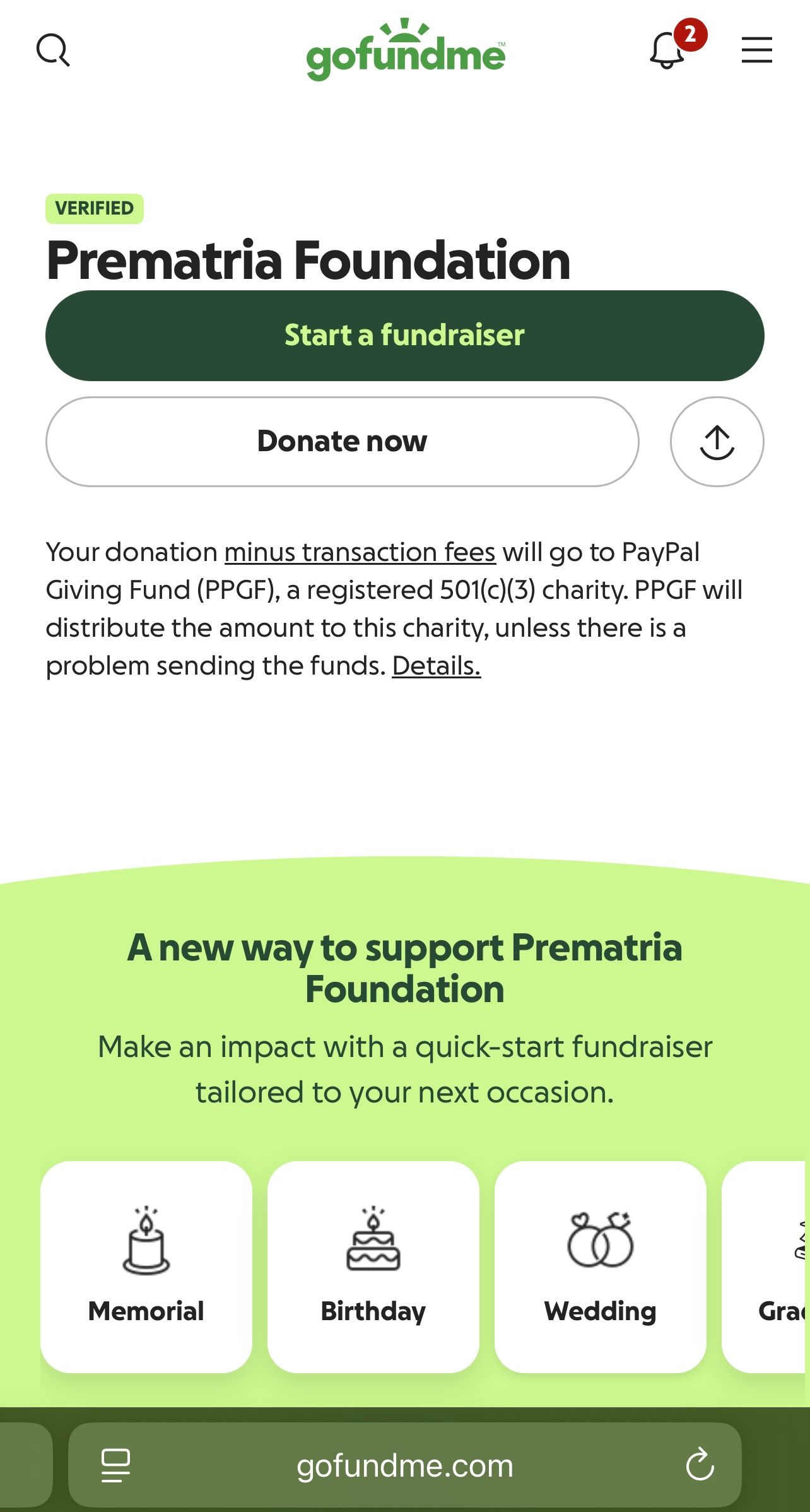Open the notifications bell
The height and width of the screenshot is (1512, 810).
coord(667,50)
